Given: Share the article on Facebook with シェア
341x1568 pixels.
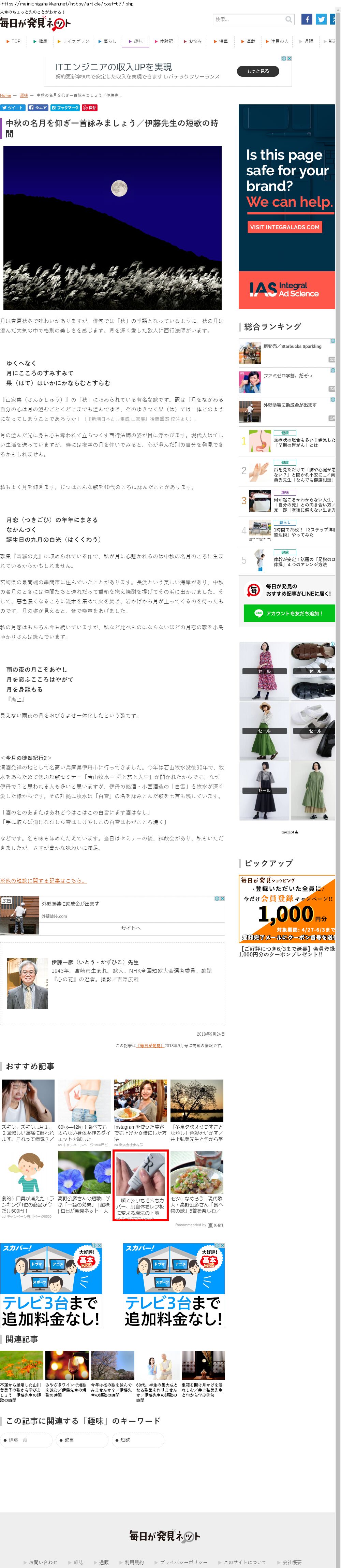Looking at the screenshot, I should point(38,108).
